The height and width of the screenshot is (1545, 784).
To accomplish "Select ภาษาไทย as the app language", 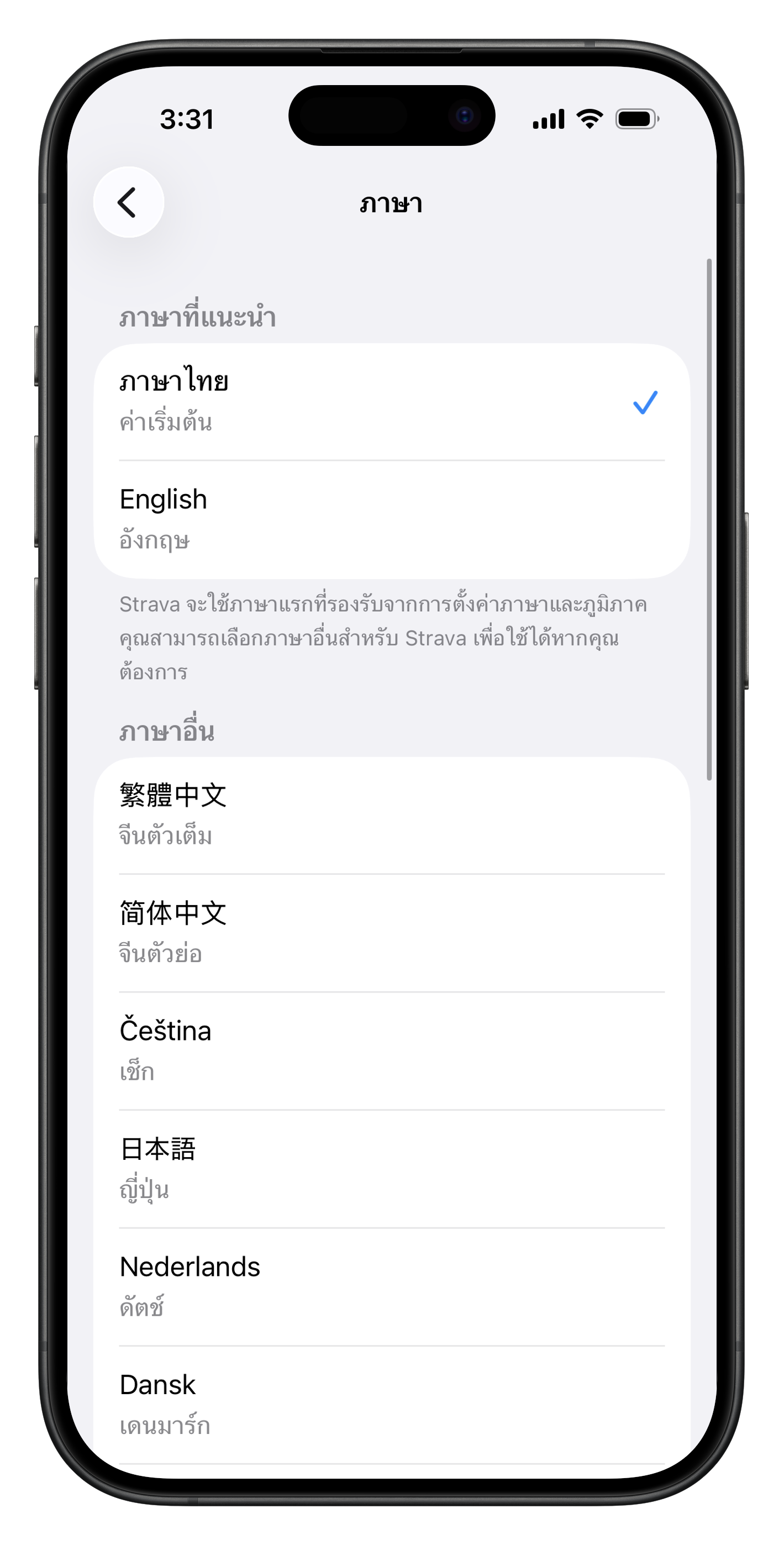I will point(391,401).
